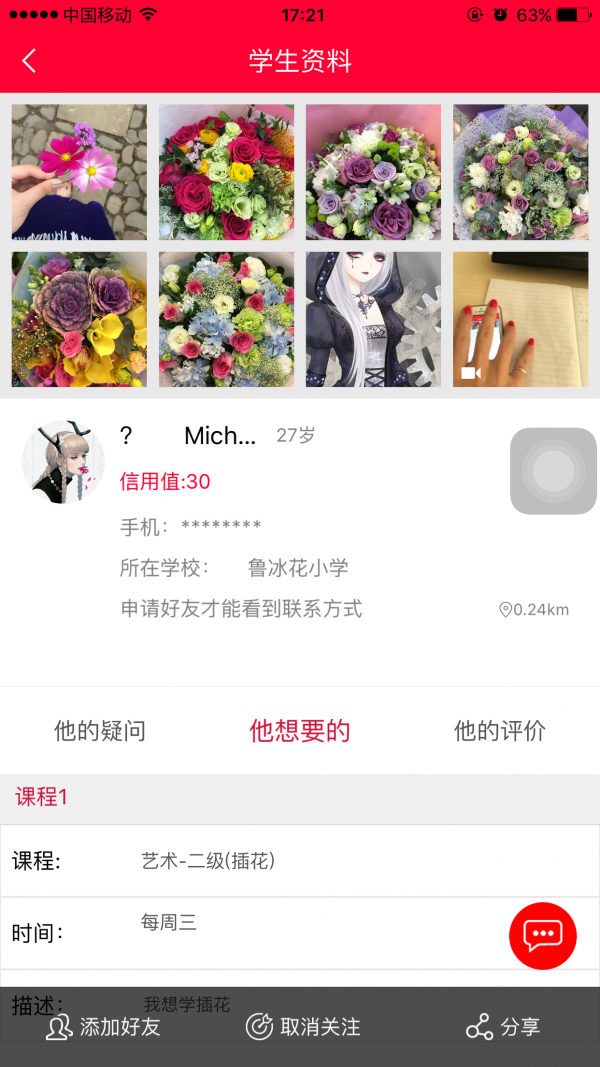Viewport: 600px width, 1067px height.
Task: Open the cosmos flower photo held in a hand
Action: [79, 172]
